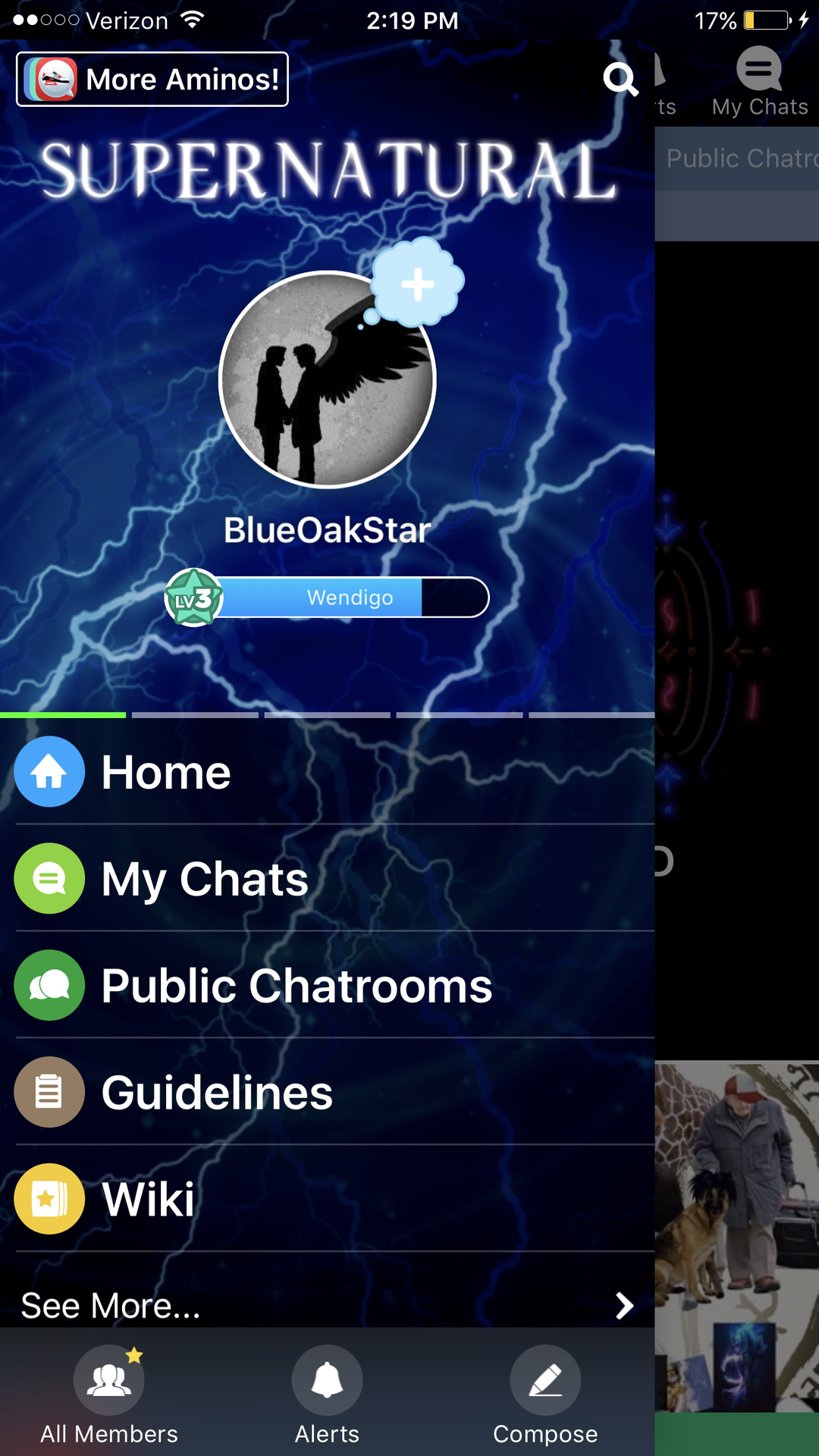The image size is (819, 1456).
Task: Switch to the My Chats top tab
Action: pyautogui.click(x=759, y=82)
